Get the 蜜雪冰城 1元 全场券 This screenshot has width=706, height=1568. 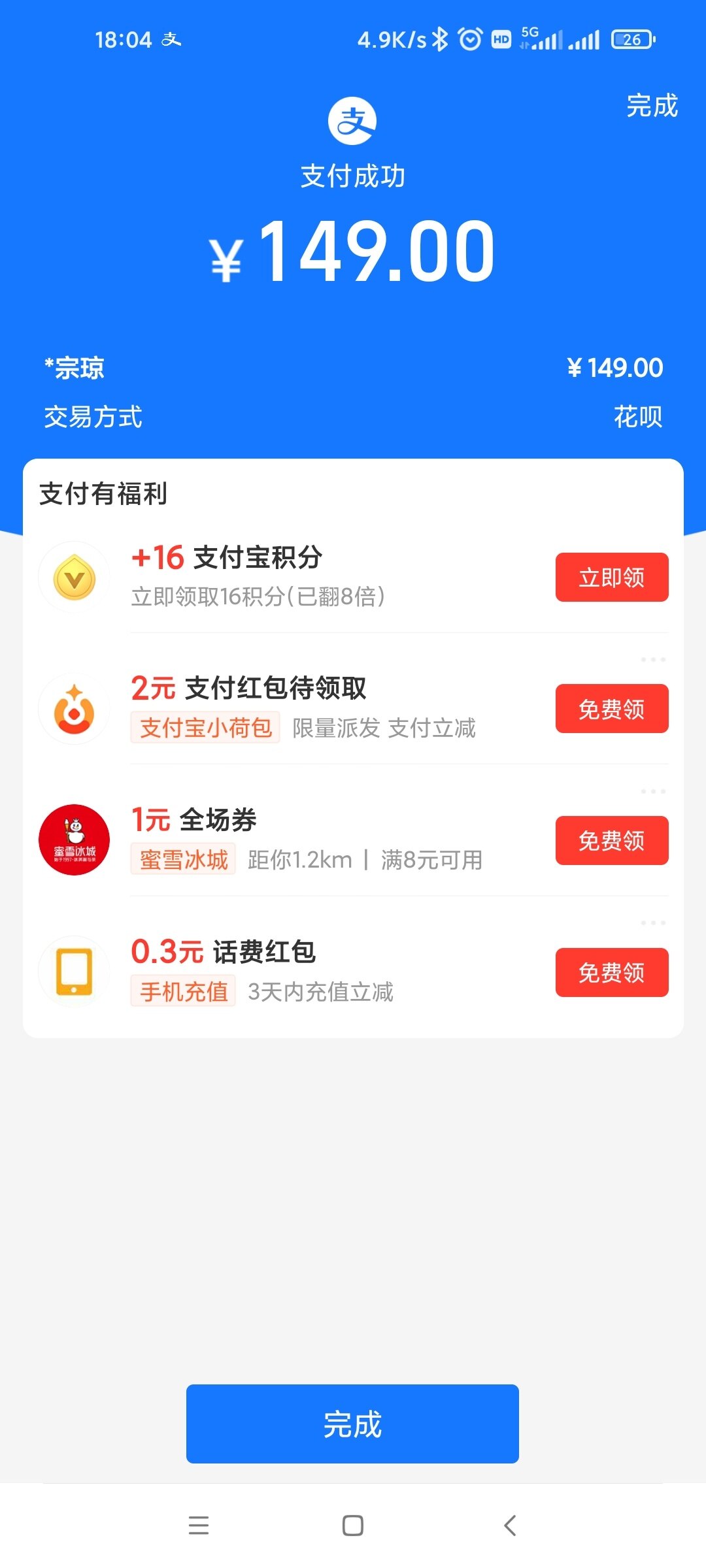coord(611,841)
